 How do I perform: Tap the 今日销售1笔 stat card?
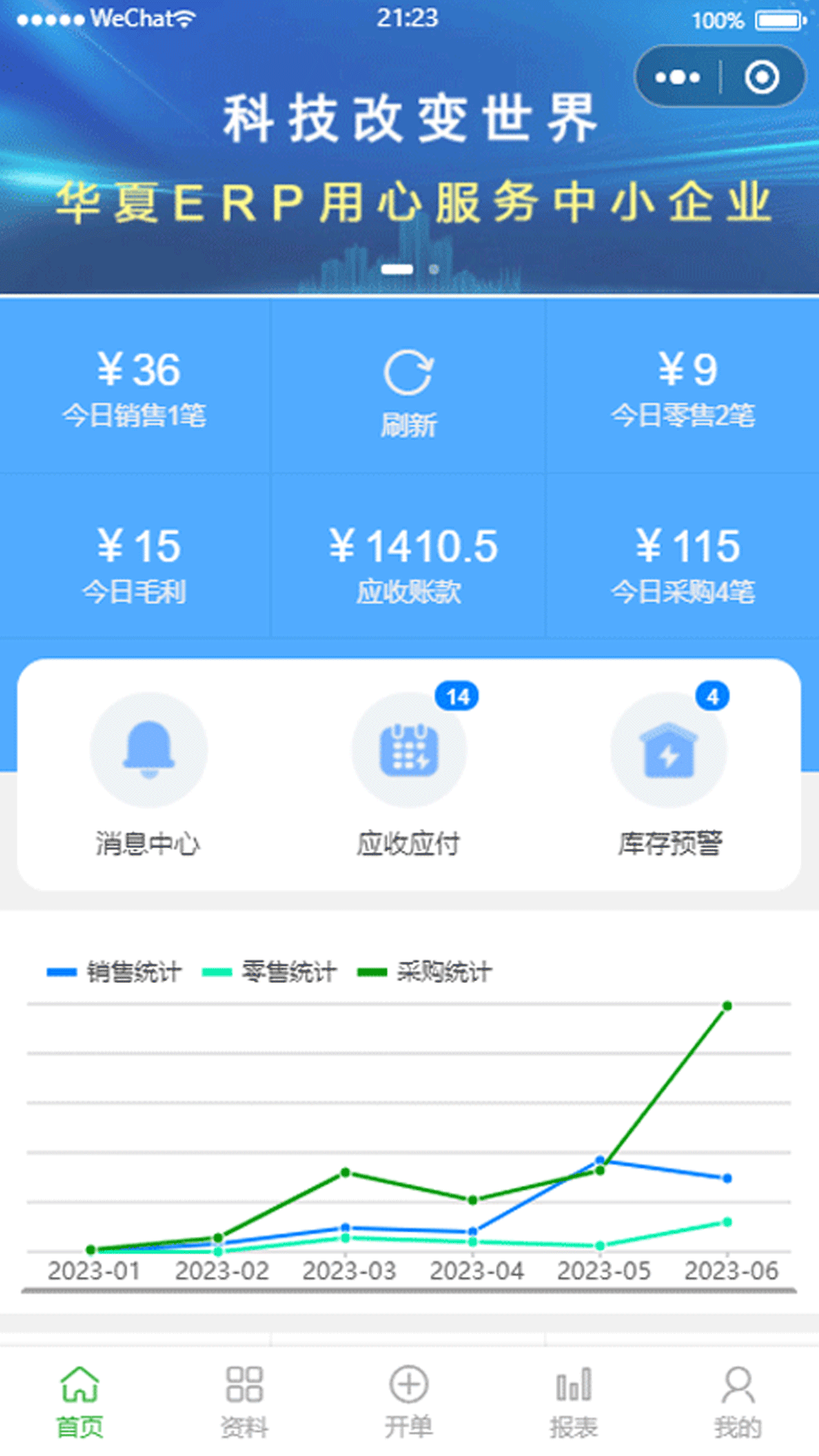pos(135,387)
